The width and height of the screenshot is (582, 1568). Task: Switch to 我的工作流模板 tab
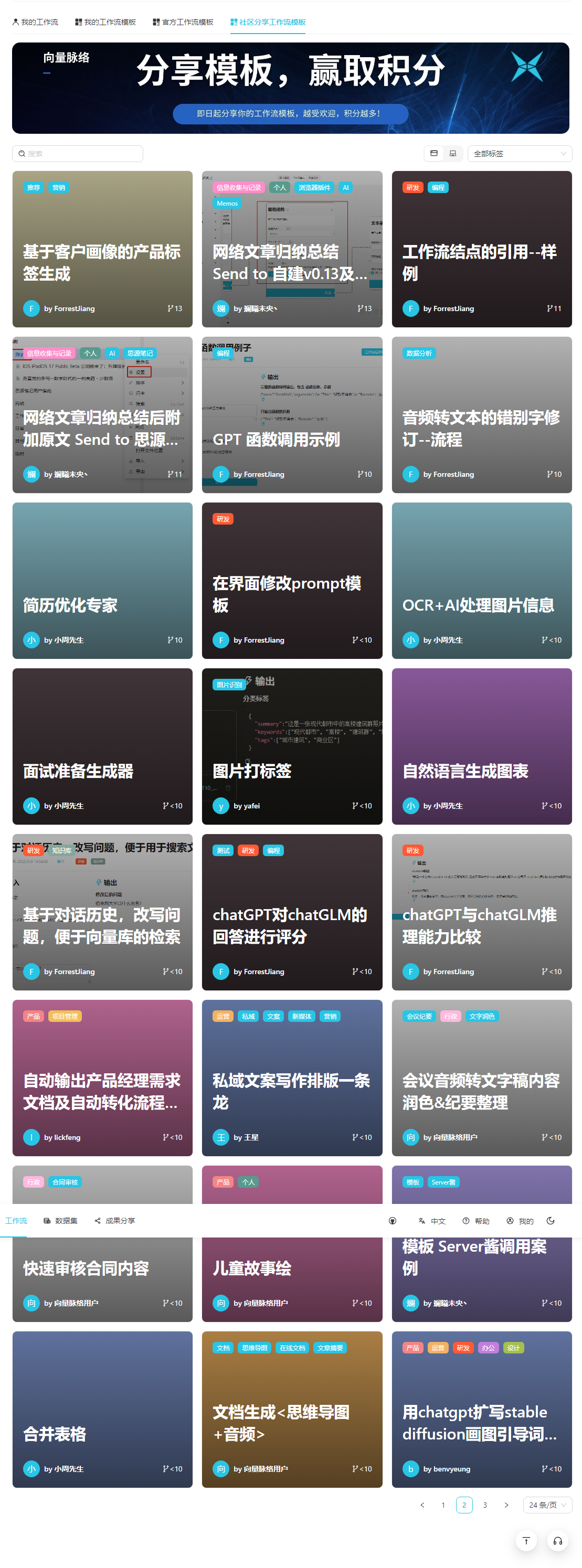click(x=105, y=22)
